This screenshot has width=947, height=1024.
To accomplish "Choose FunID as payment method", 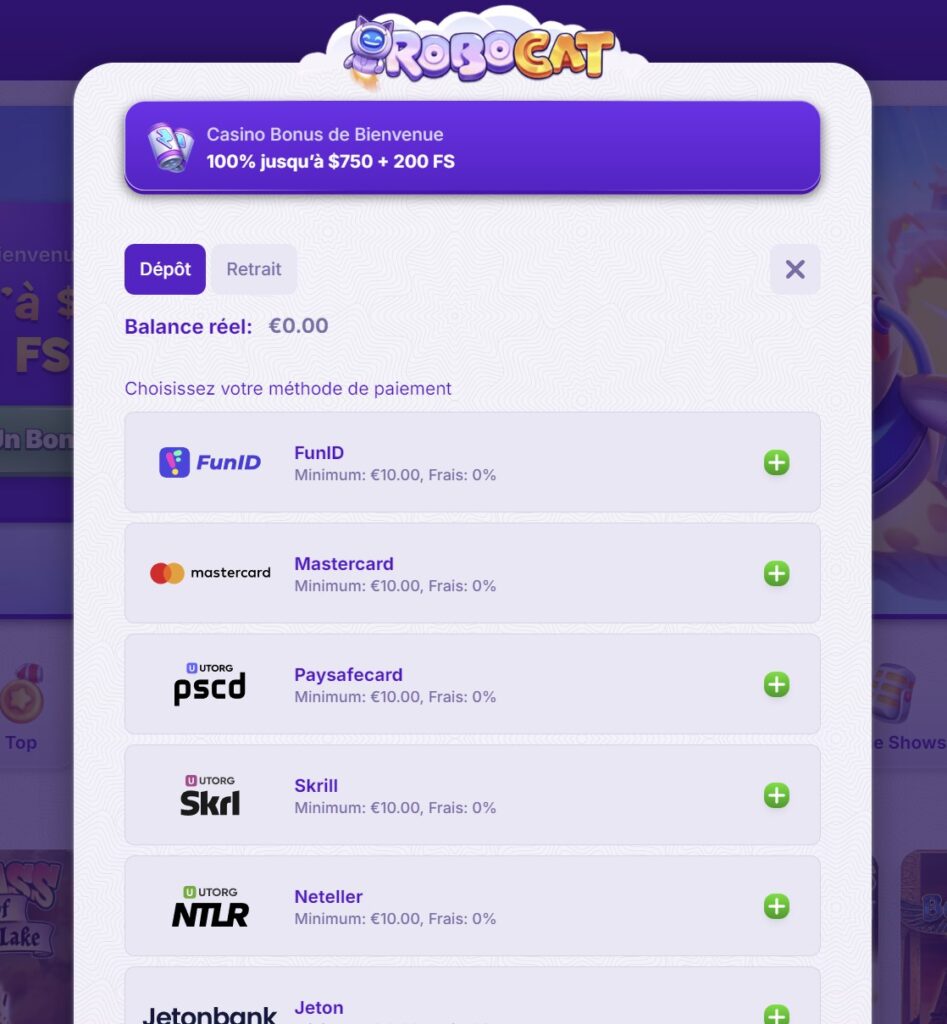I will tap(472, 462).
